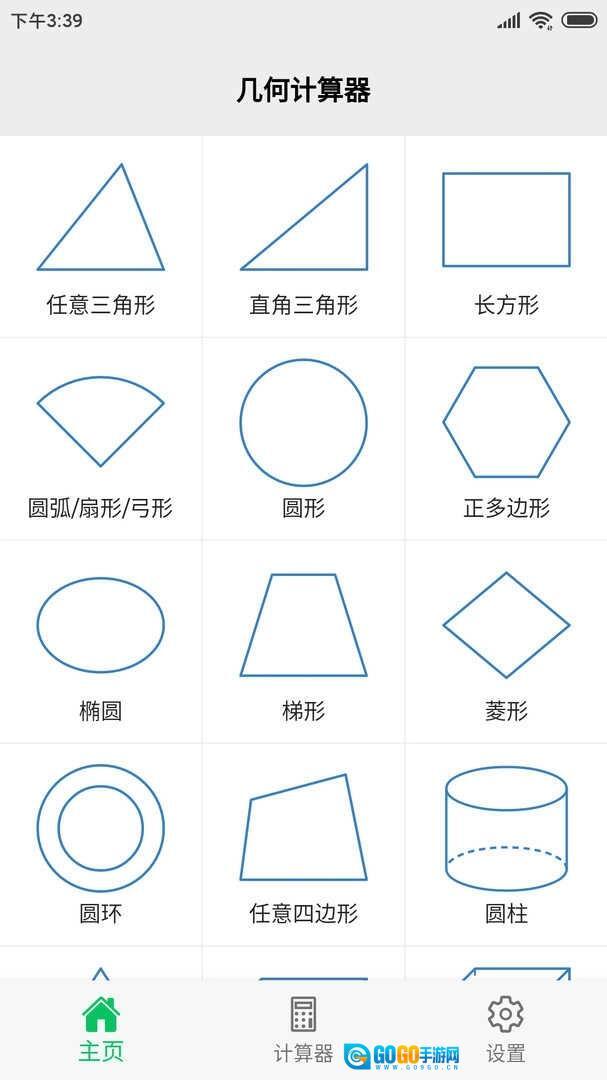Open the 任意三角形 shape calculator

tap(101, 238)
